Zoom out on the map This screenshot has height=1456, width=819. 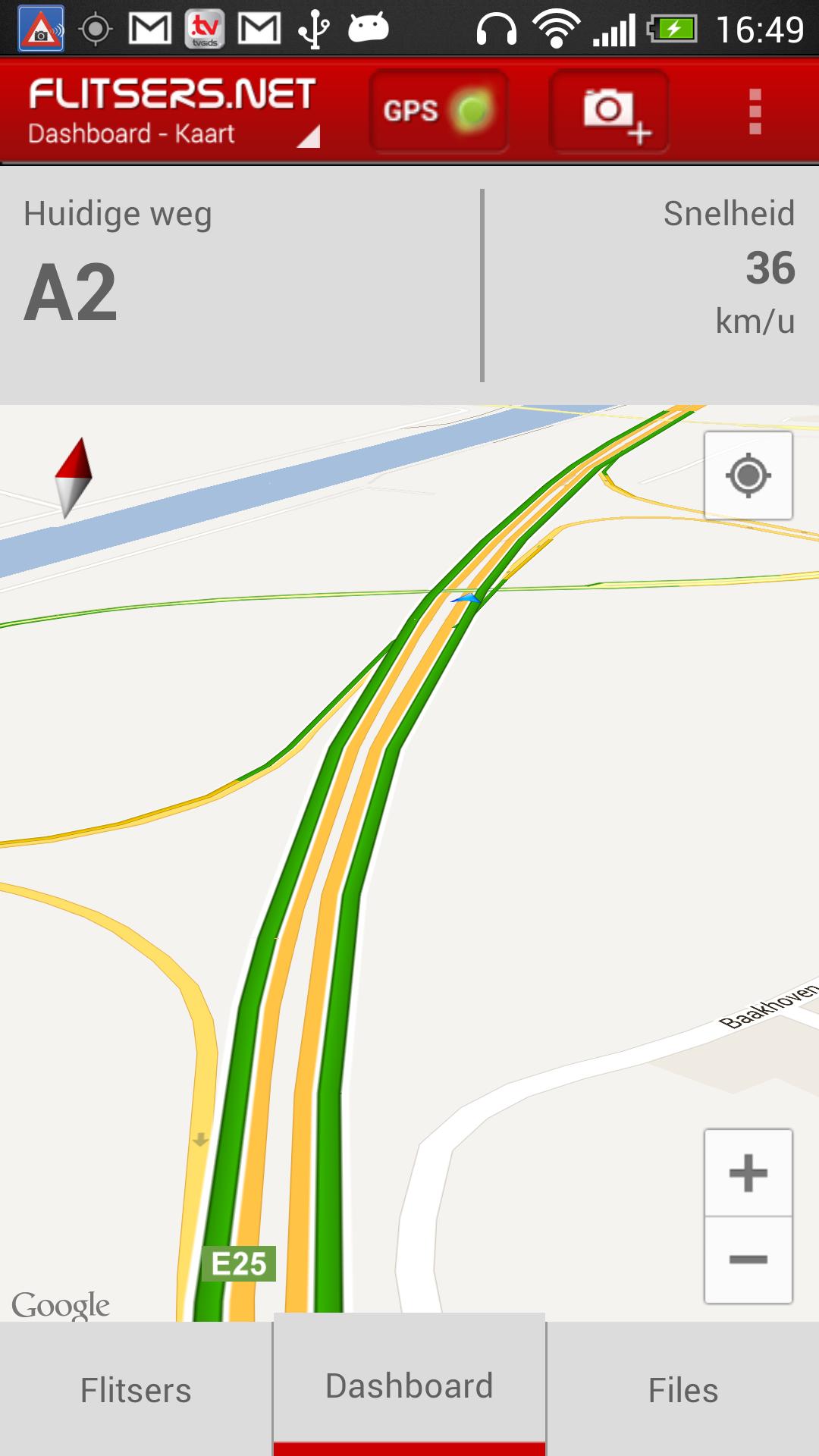pos(748,1260)
